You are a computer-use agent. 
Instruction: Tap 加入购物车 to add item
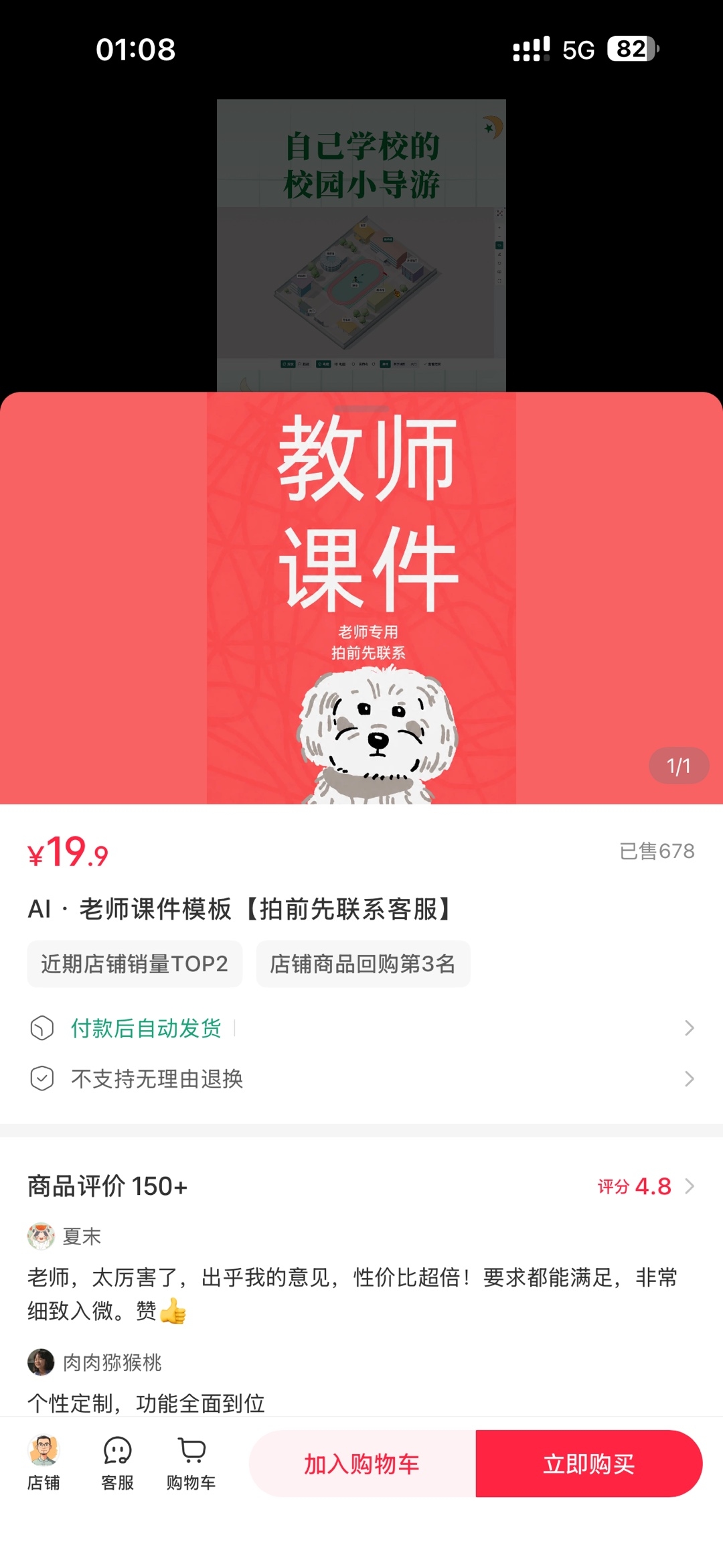point(362,1464)
